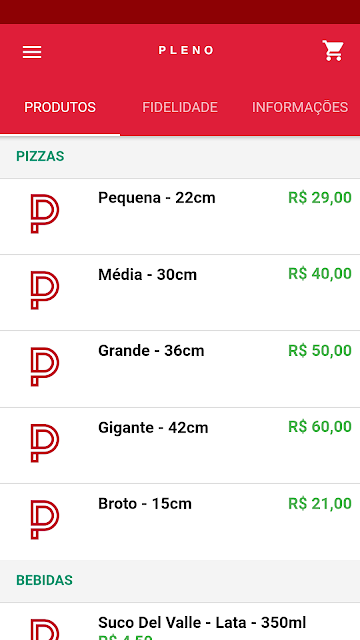Switch to the Fidelidade tab
The width and height of the screenshot is (360, 640).
[180, 107]
